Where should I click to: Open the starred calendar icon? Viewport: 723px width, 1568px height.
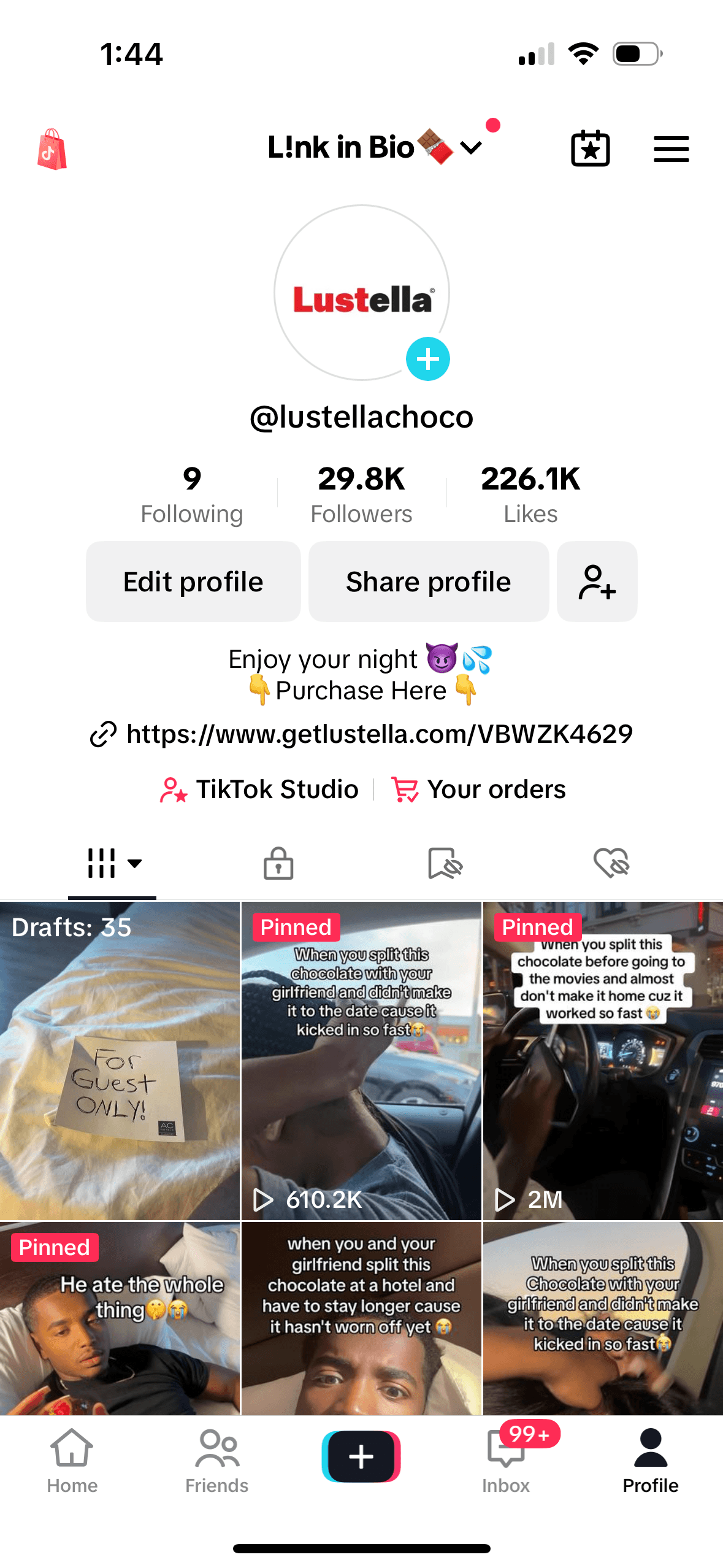click(x=591, y=148)
